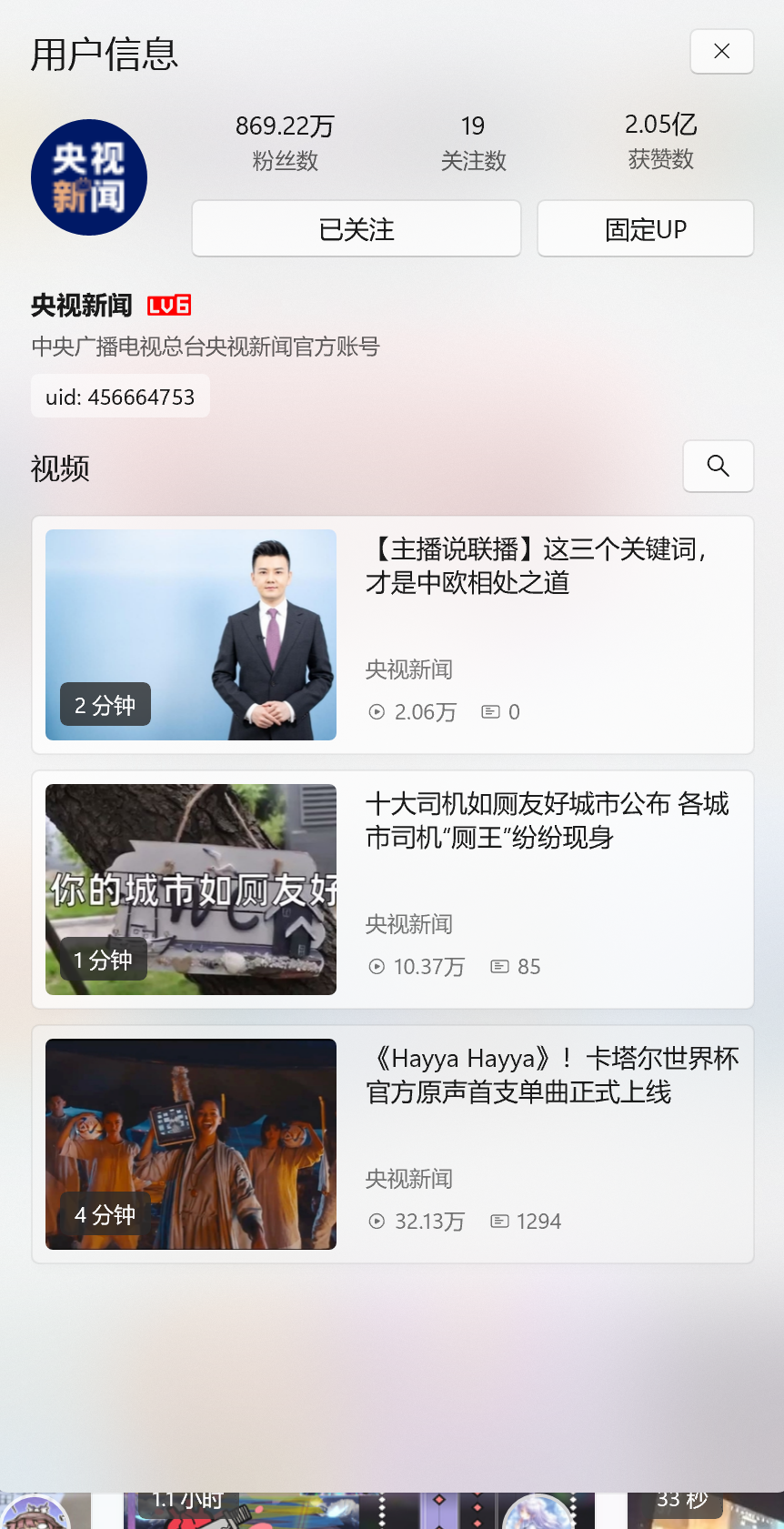The width and height of the screenshot is (784, 1529).
Task: Open the 你的城市如厕友好 video thumbnail
Action: [191, 890]
